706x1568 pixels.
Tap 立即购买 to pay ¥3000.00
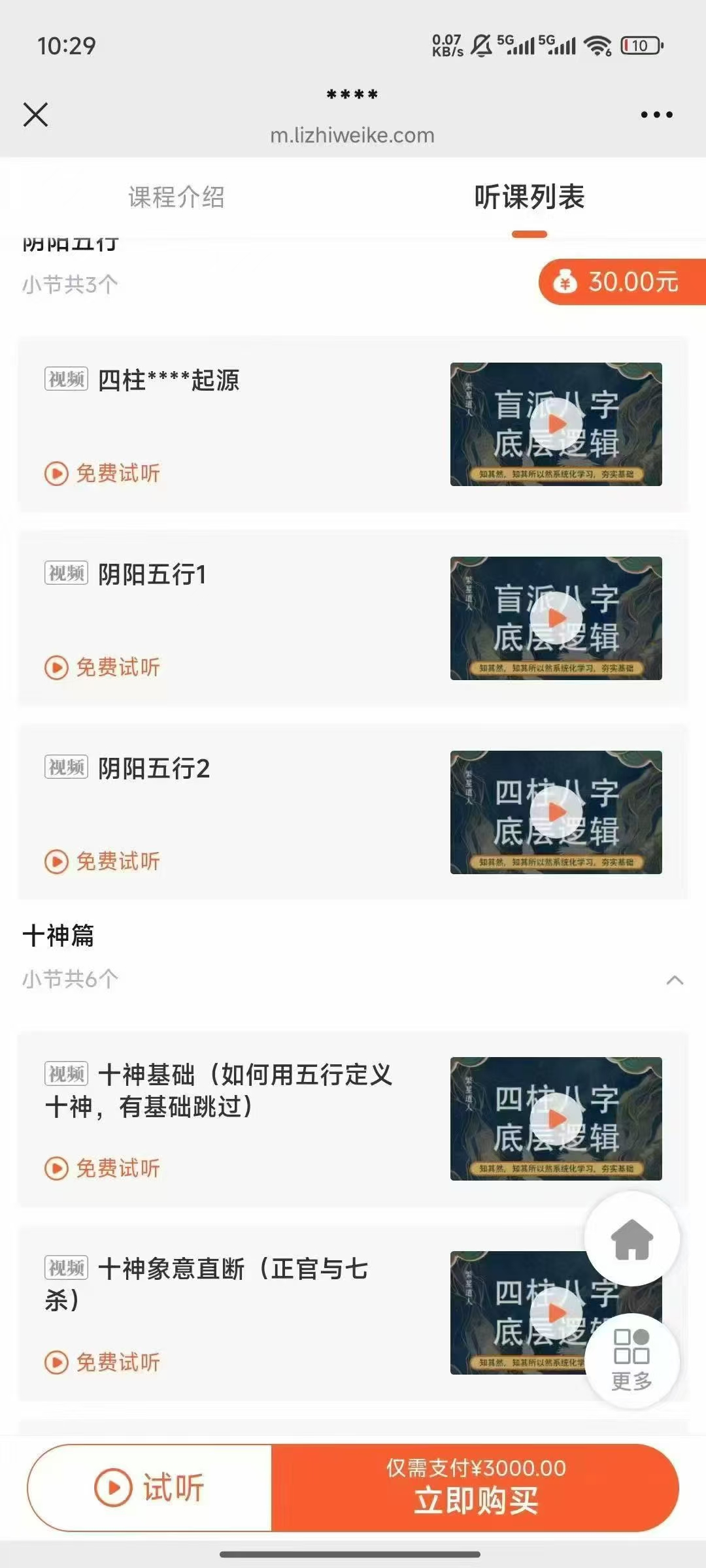(475, 1488)
